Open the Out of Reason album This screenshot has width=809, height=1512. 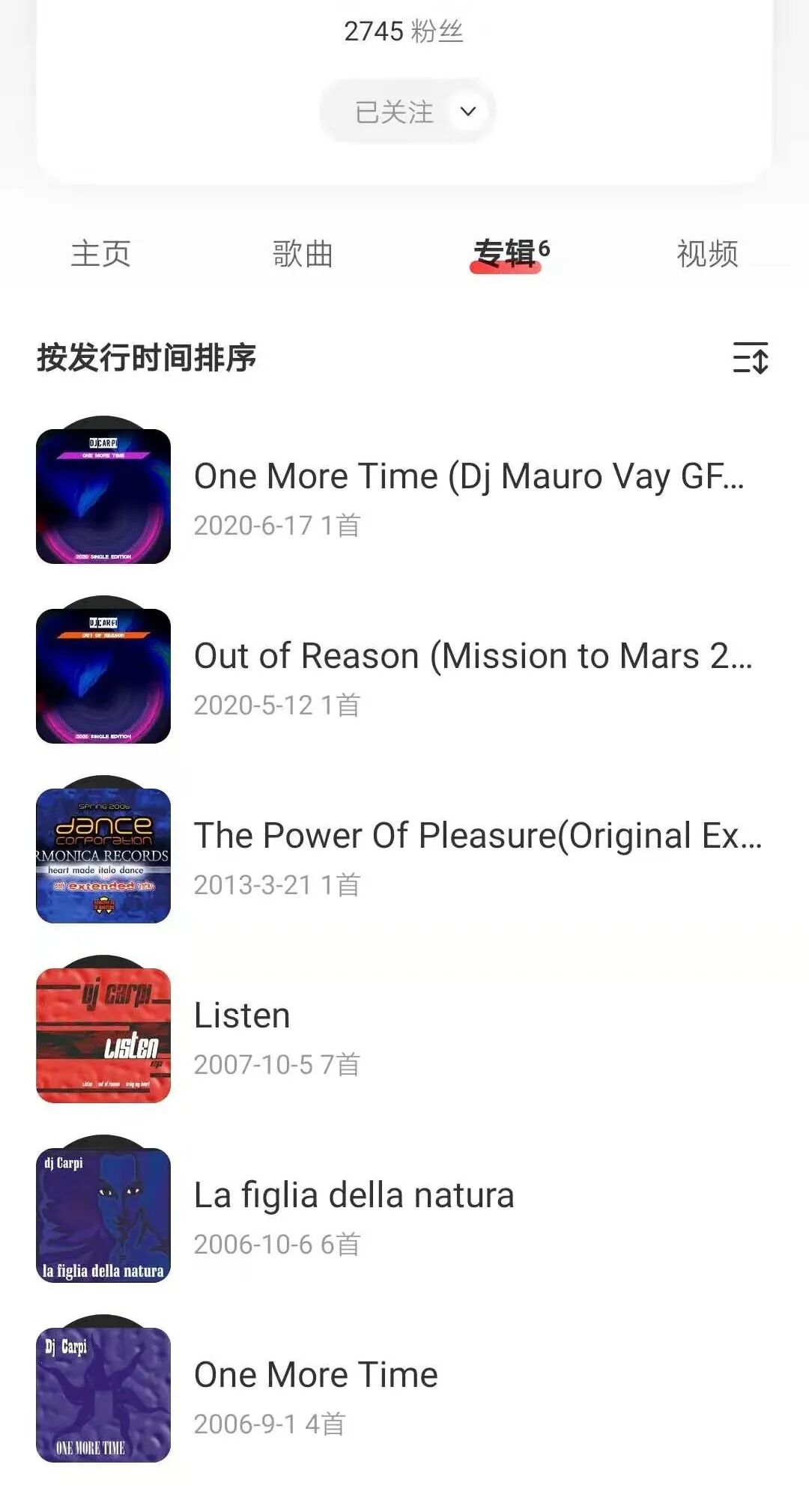coord(472,675)
